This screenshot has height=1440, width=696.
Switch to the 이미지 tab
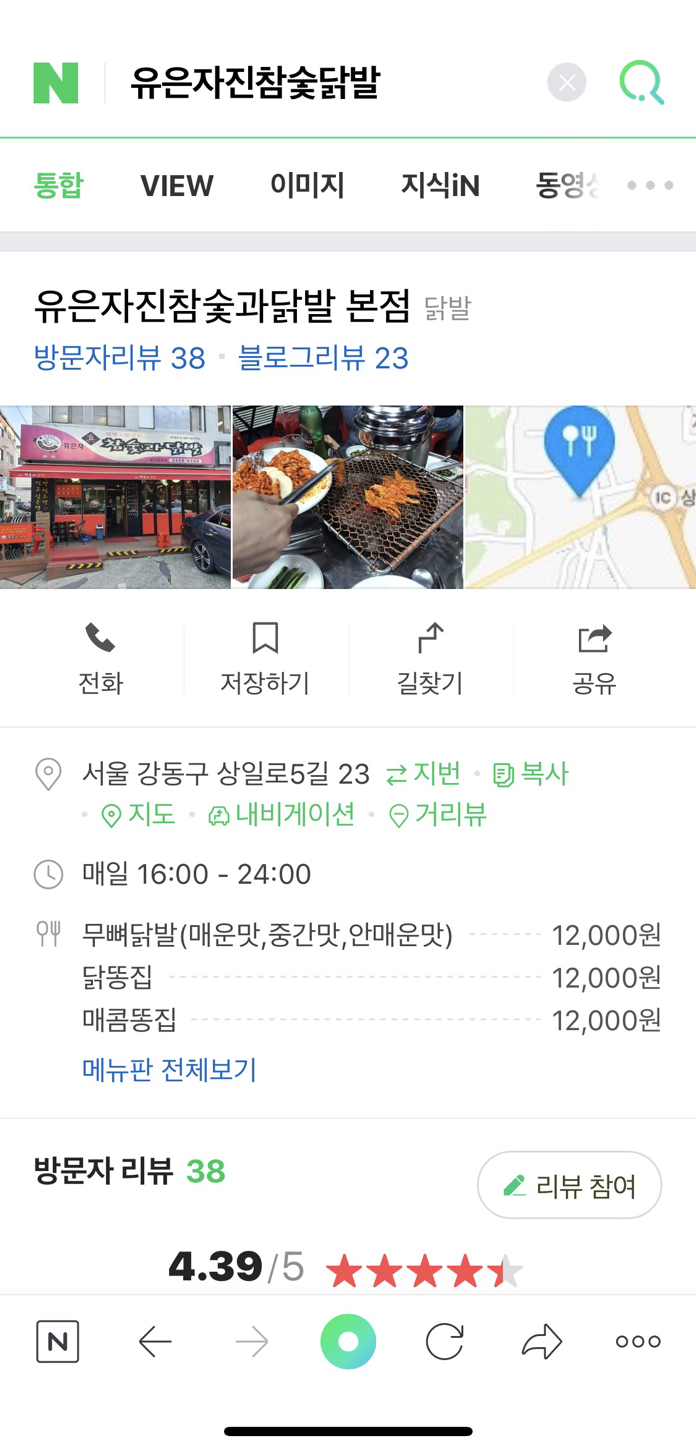[x=307, y=186]
